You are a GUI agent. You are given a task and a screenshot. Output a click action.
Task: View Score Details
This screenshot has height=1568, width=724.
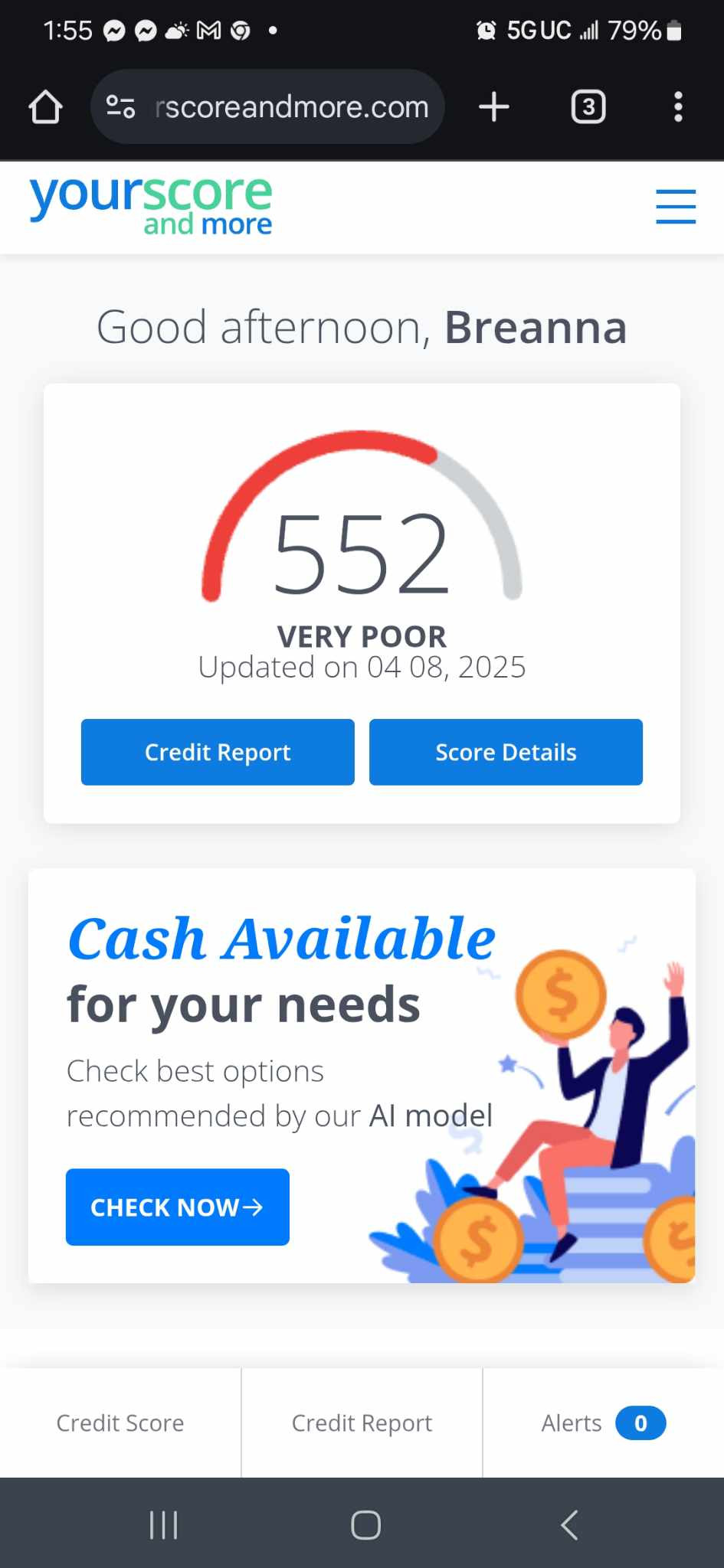coord(506,752)
